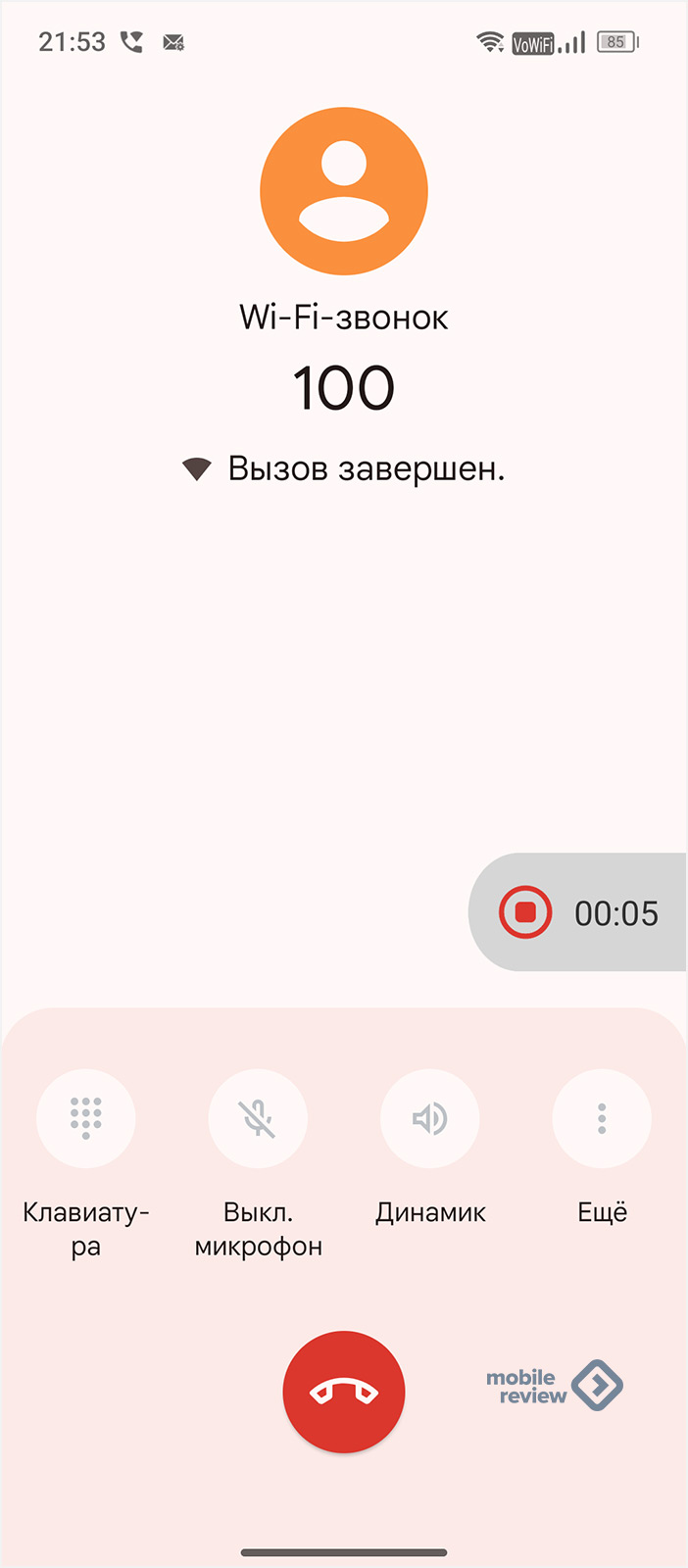Hang up with the red end-call button
688x1568 pixels.
(344, 1392)
